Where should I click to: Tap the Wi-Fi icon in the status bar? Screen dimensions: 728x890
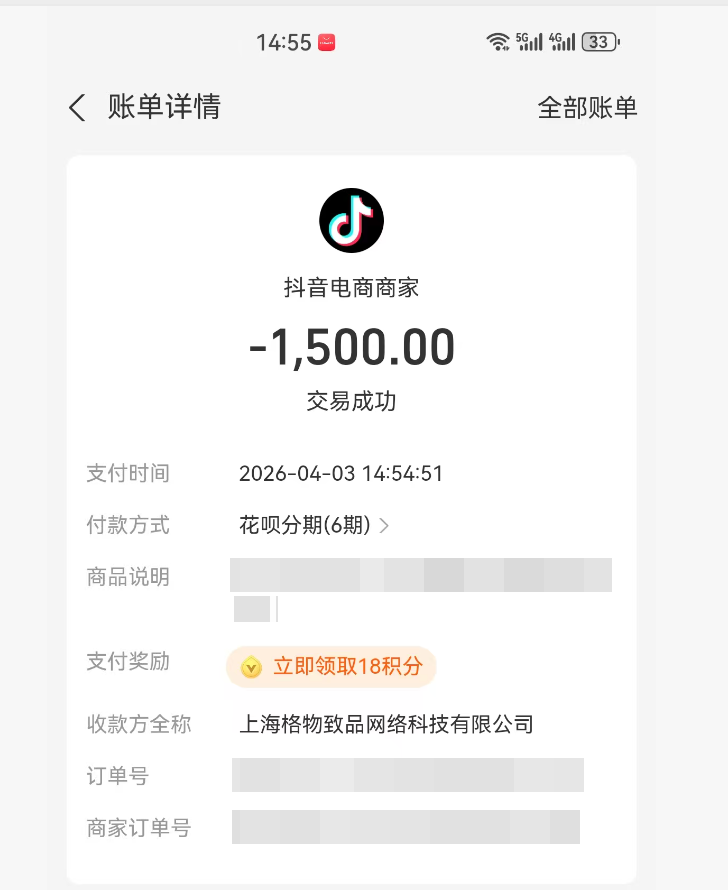[x=496, y=41]
